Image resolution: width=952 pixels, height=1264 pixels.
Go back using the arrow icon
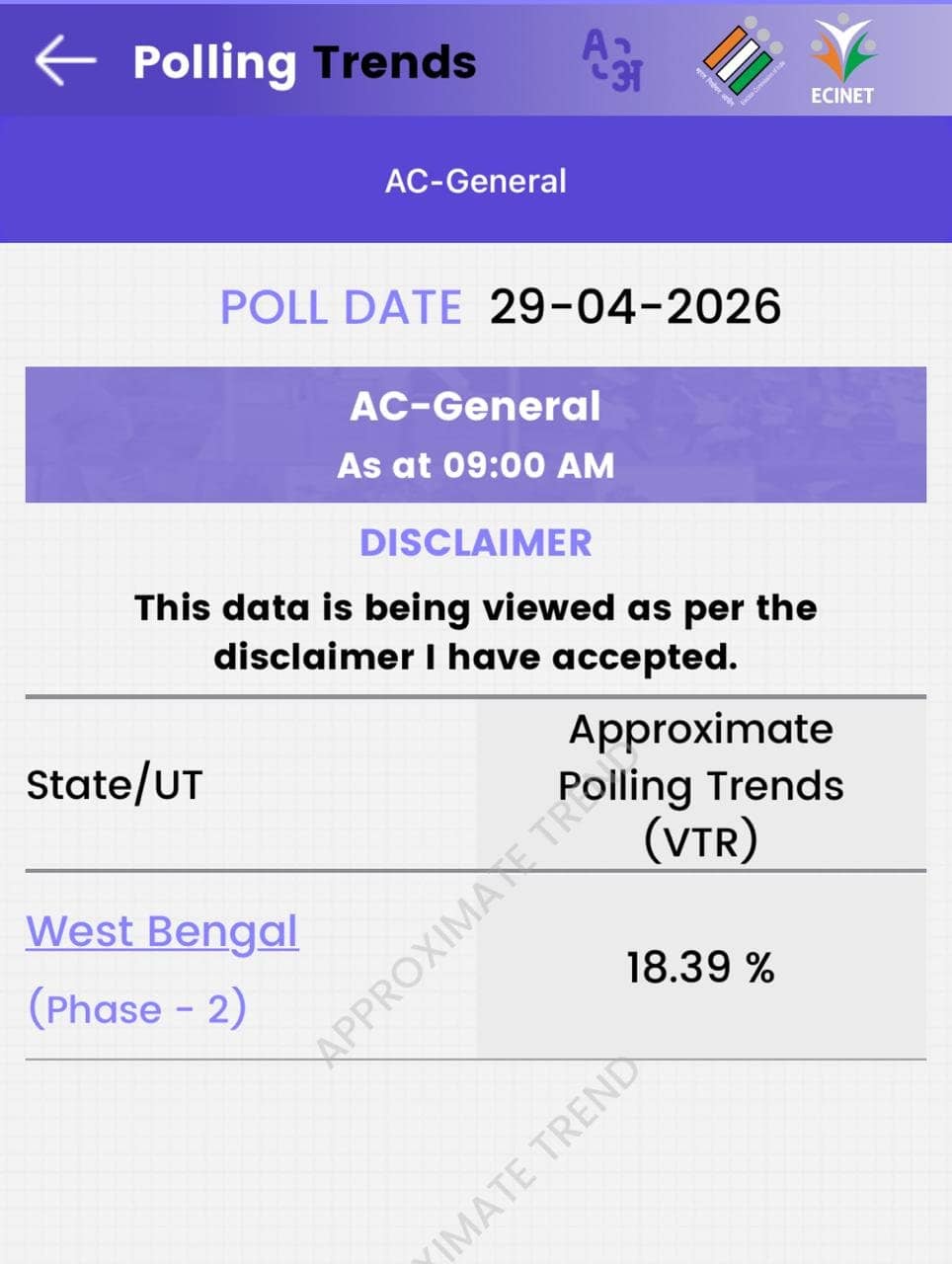tap(65, 60)
